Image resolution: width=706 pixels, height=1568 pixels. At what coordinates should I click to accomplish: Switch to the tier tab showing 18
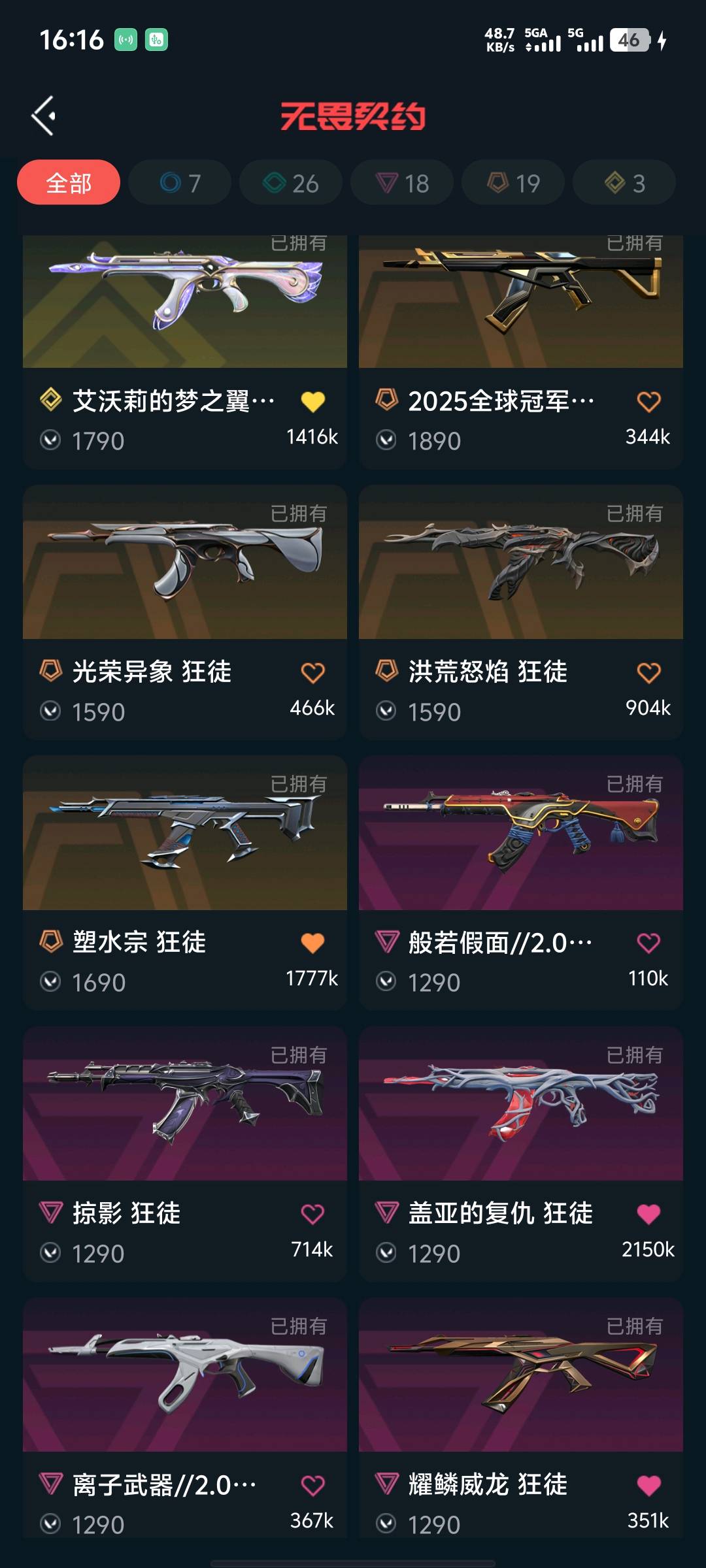(402, 182)
